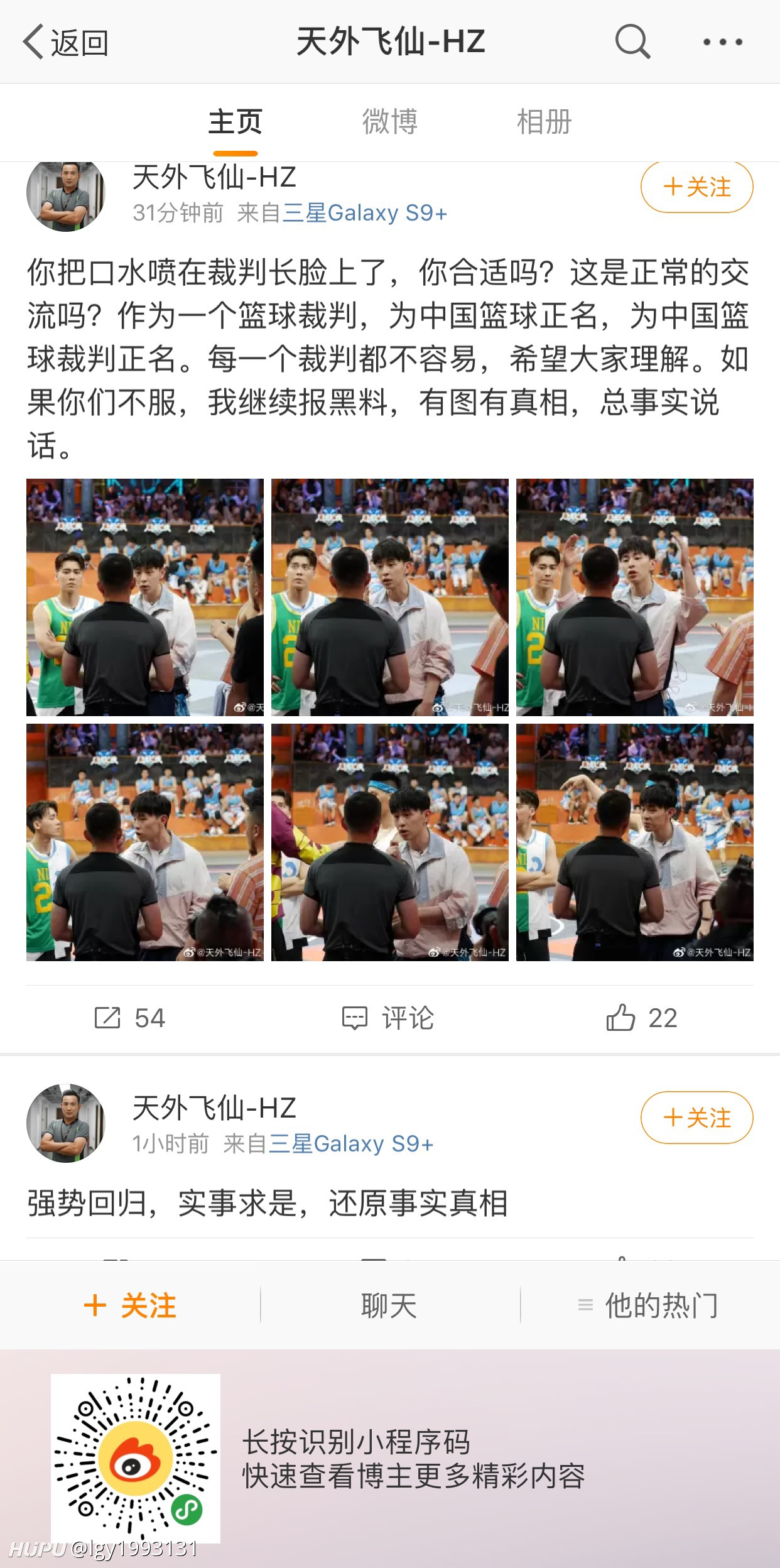Switch to the 相册 tab
Image resolution: width=780 pixels, height=1568 pixels.
point(544,122)
